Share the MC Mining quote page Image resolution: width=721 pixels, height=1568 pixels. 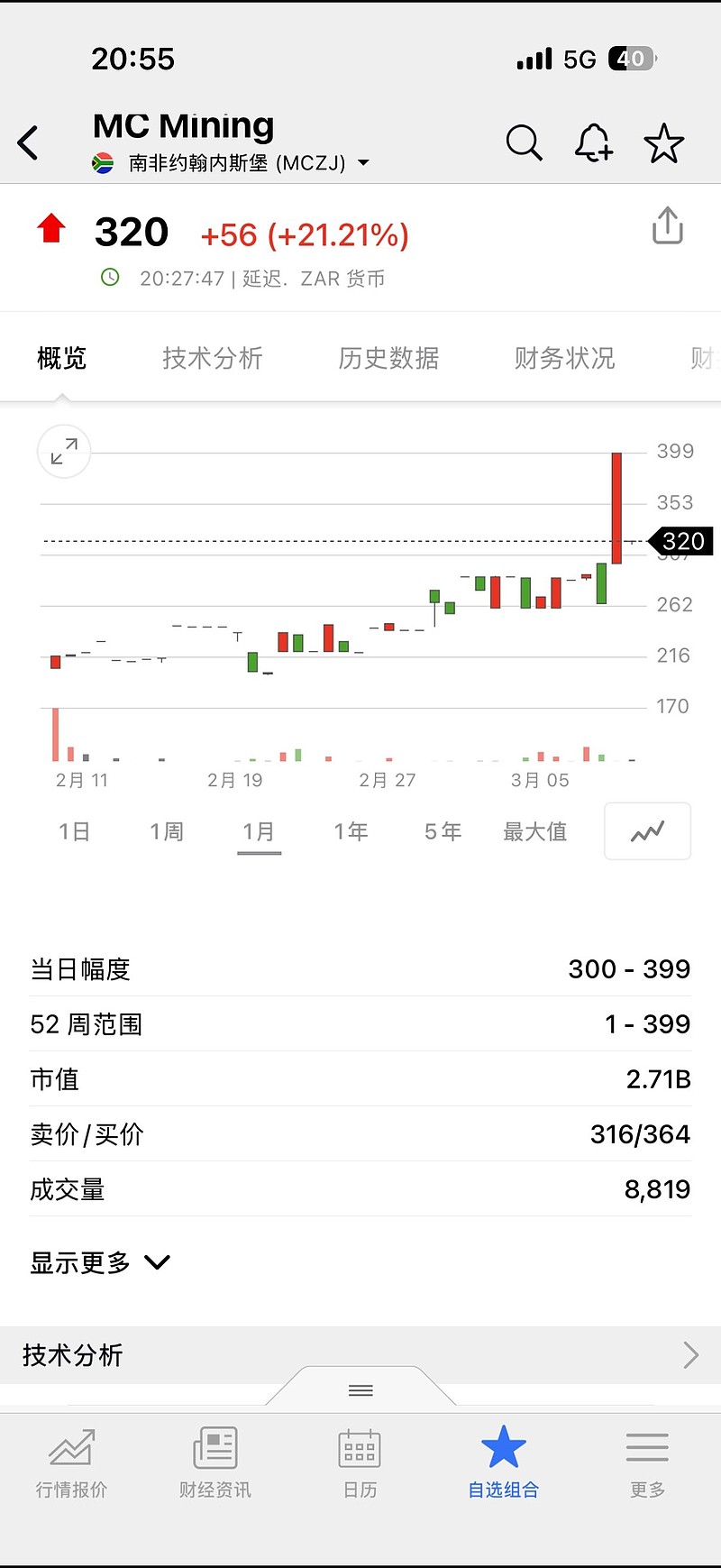668,226
